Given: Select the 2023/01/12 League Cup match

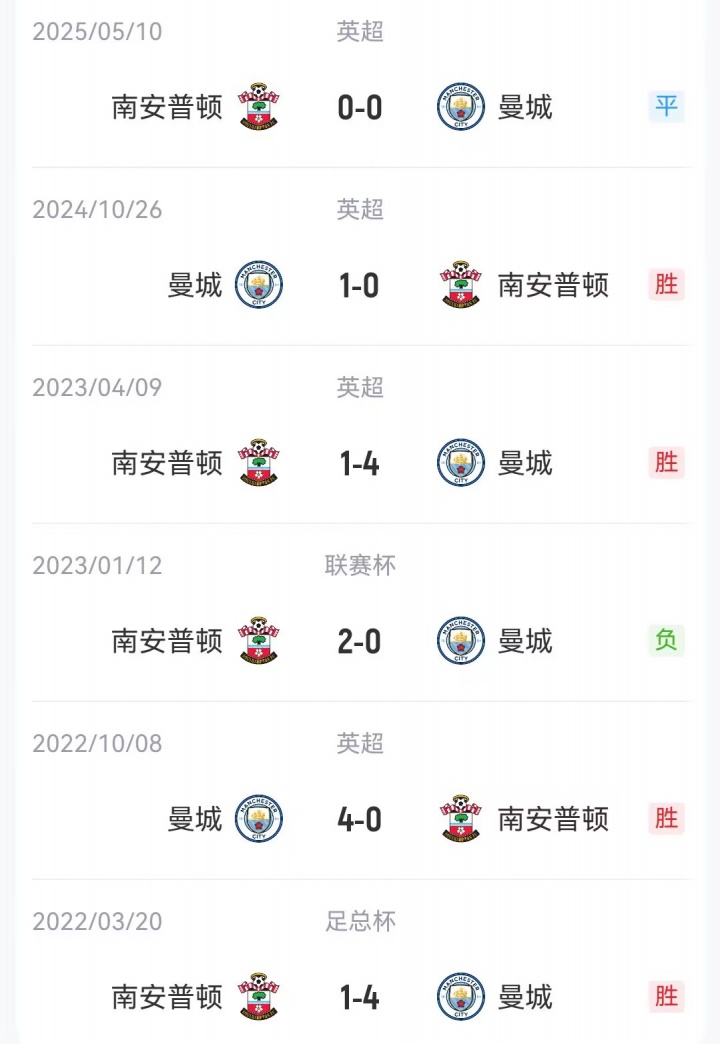Looking at the screenshot, I should pyautogui.click(x=360, y=641).
